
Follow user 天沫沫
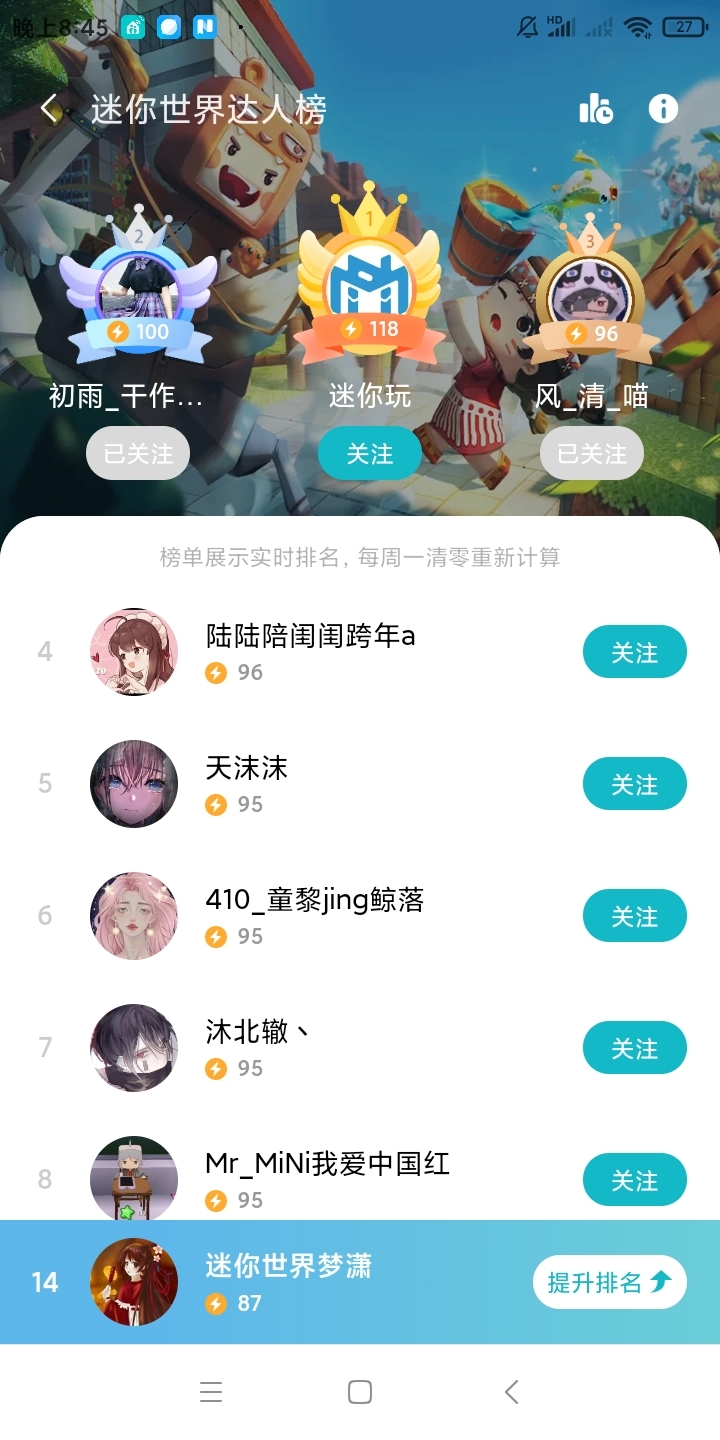pyautogui.click(x=634, y=784)
